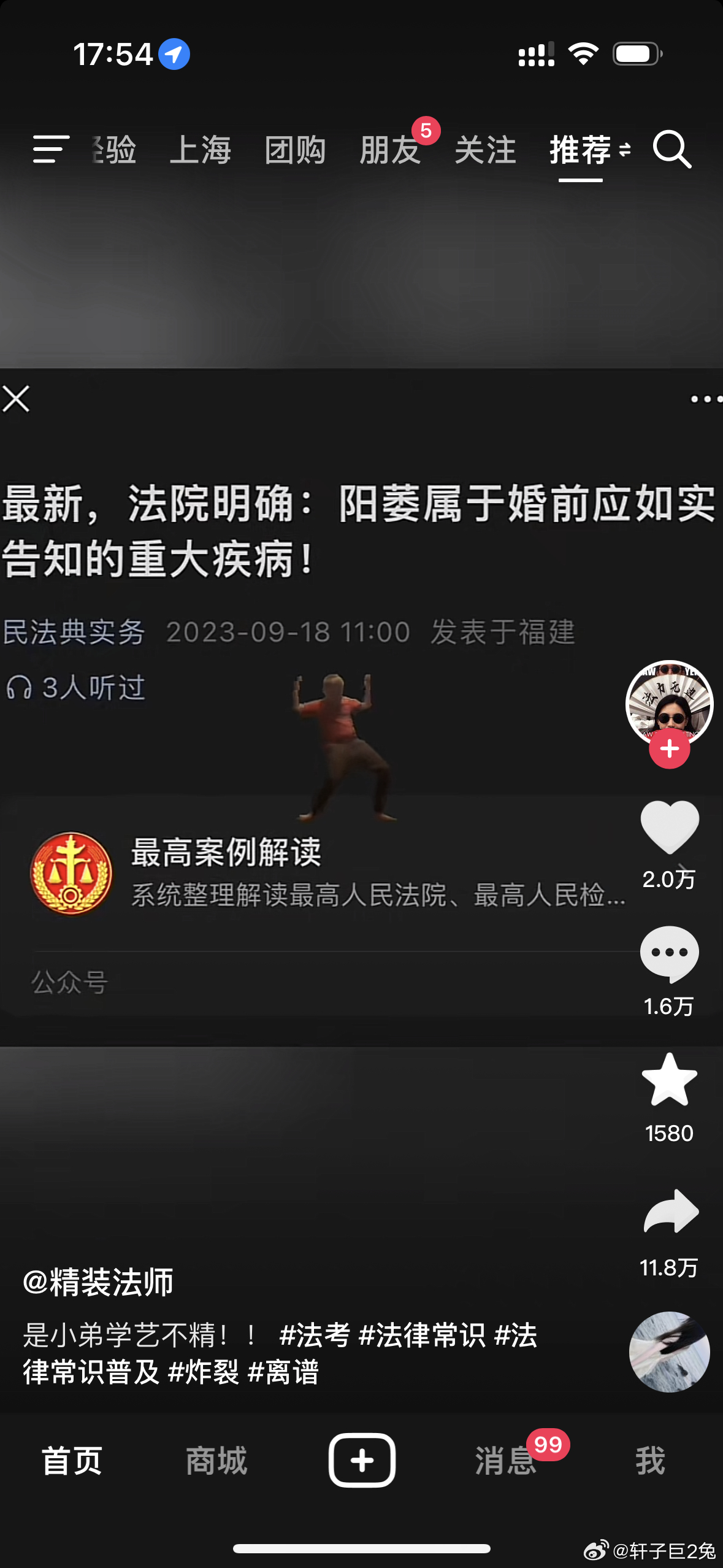Open the comments bubble
723x1568 pixels.
(669, 953)
